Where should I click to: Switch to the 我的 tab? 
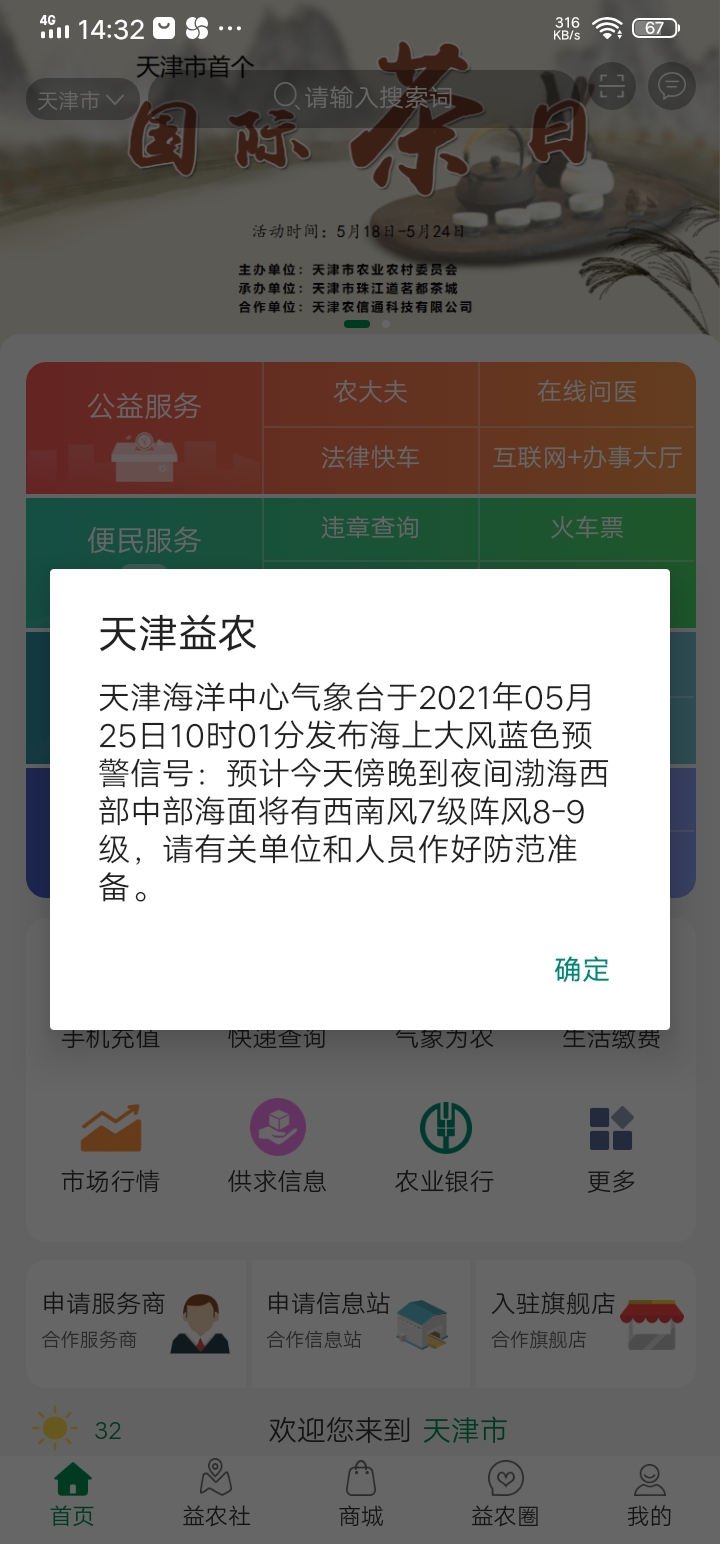pos(649,1495)
